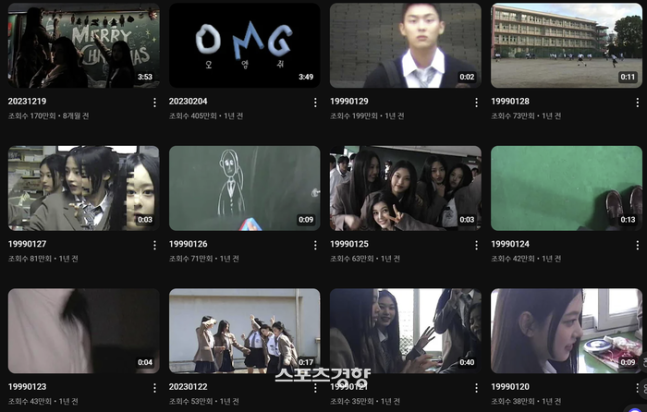Screen dimensions: 647x412
Task: Open more options for video 20231219
Action: (154, 102)
